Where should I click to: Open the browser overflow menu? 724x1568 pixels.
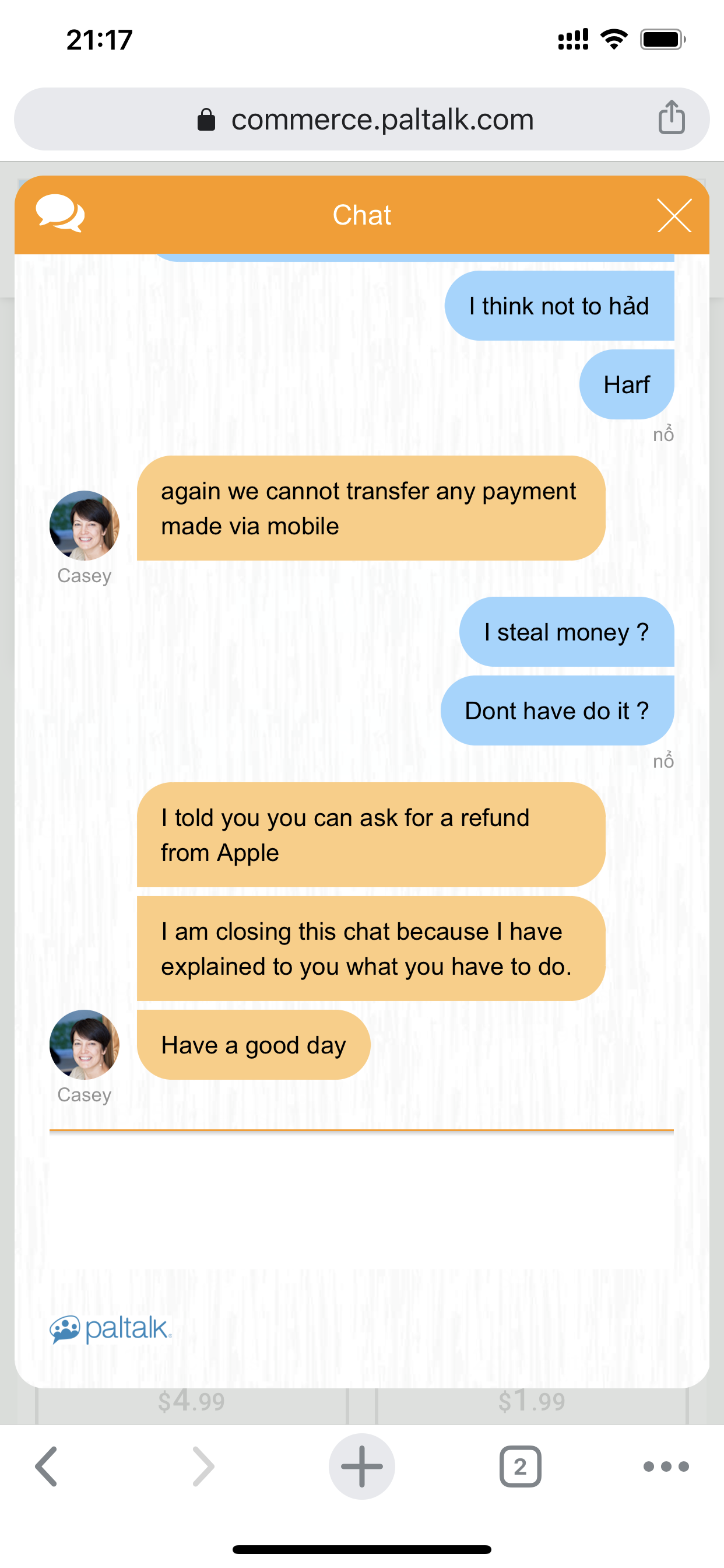(666, 1466)
